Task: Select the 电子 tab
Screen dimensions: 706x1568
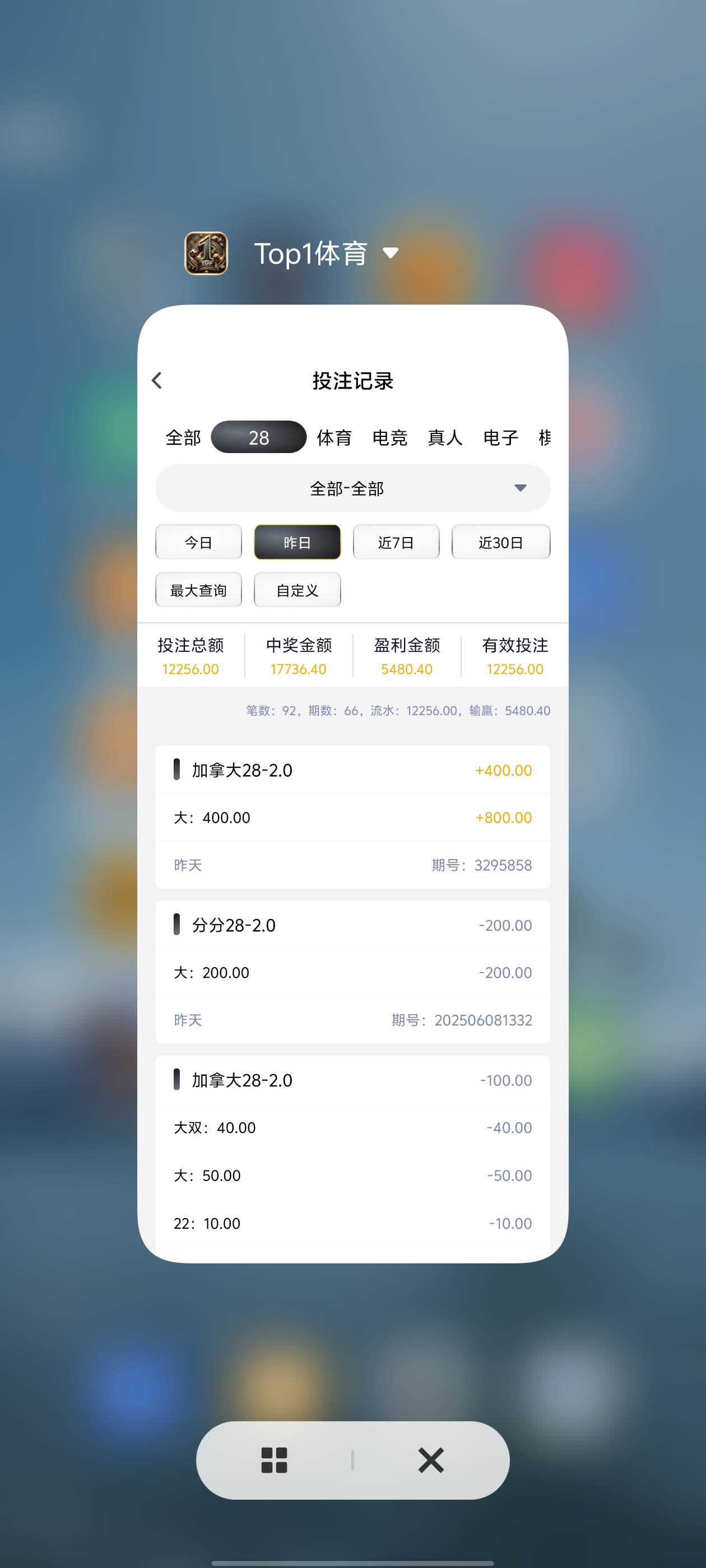Action: point(500,437)
